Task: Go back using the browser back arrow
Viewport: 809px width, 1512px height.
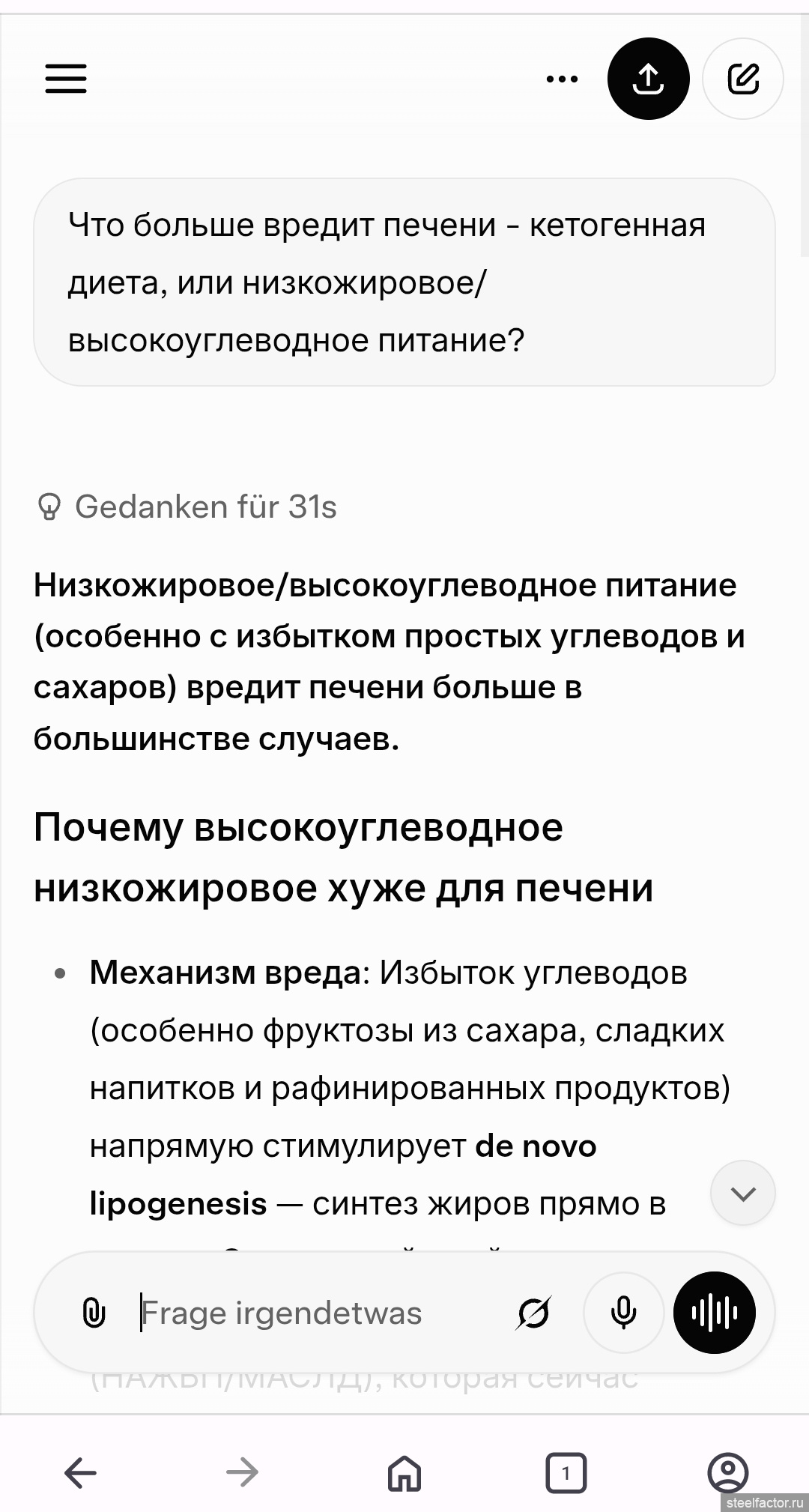Action: pos(80,1473)
